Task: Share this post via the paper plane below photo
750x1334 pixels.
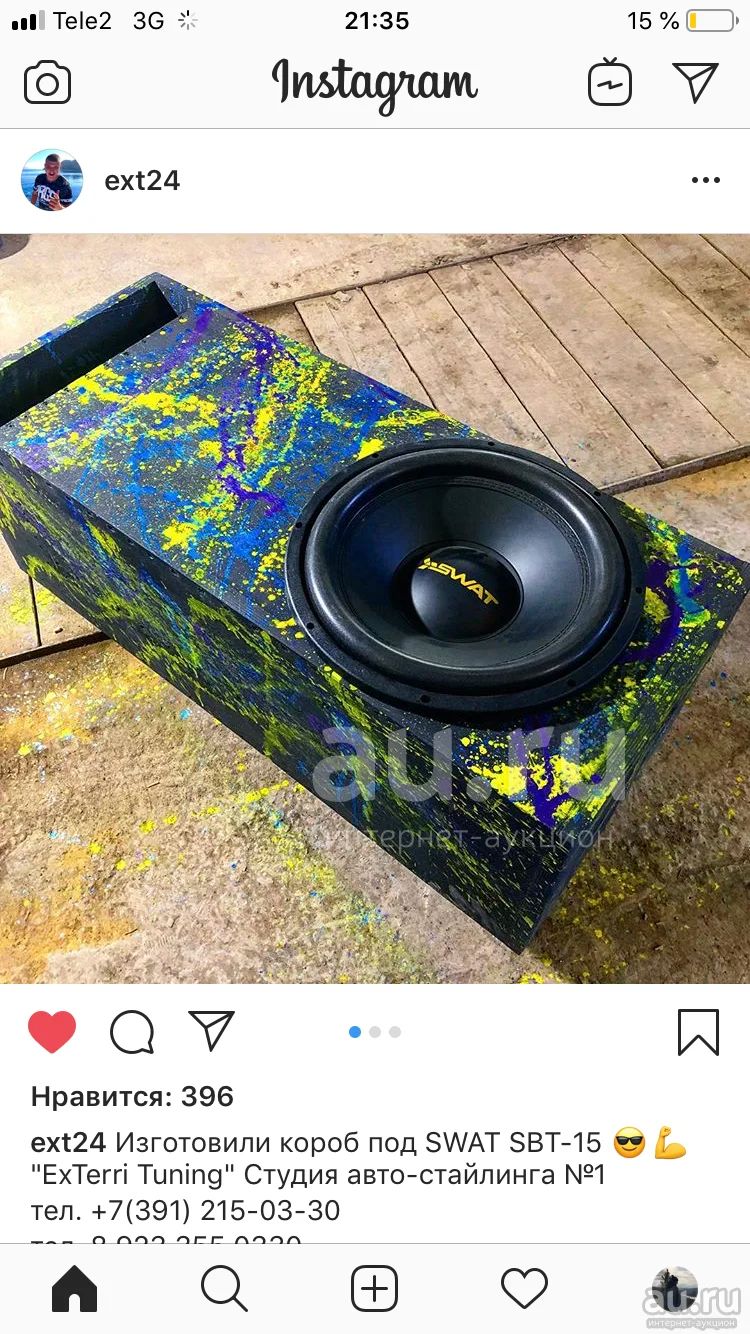Action: tap(211, 1030)
